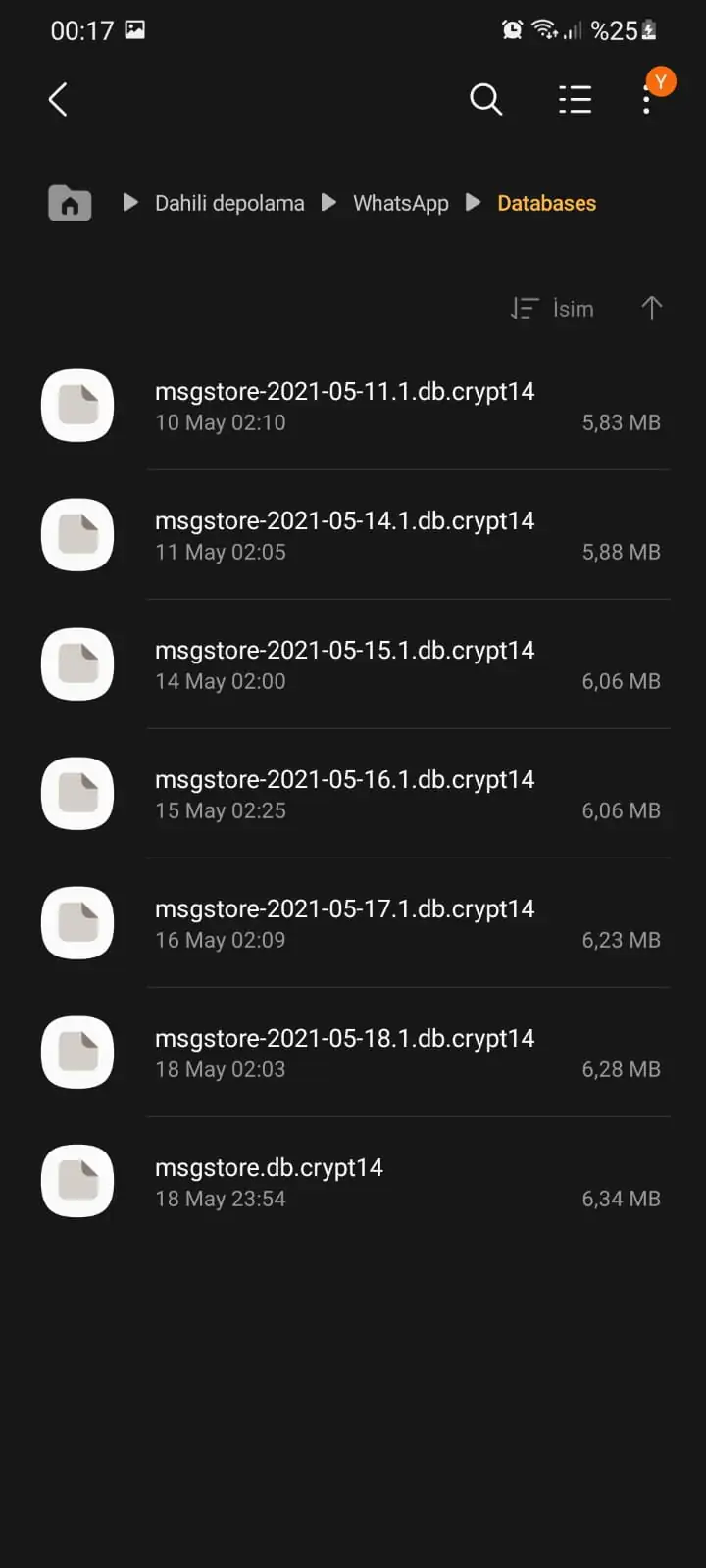Open the overflow menu
706x1568 pixels.
pyautogui.click(x=646, y=99)
